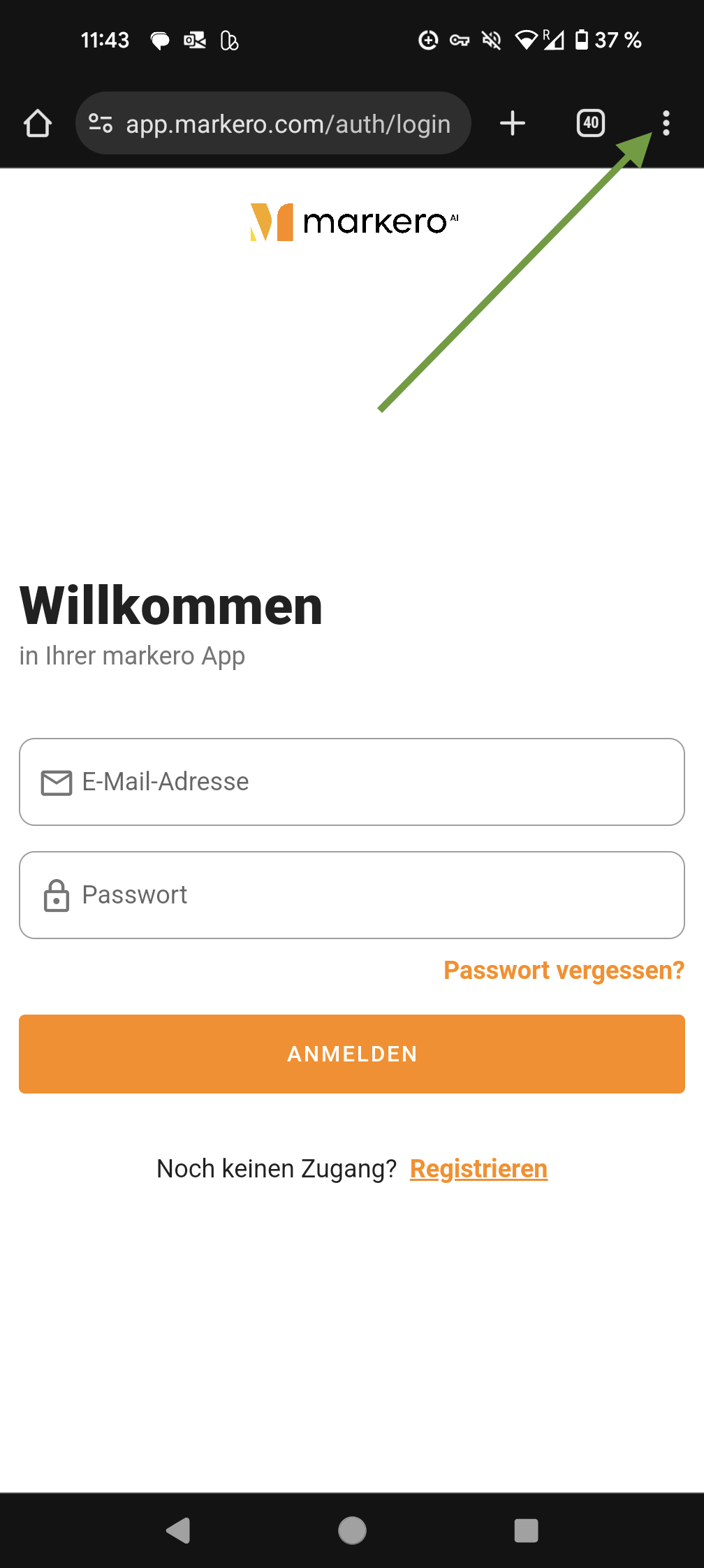Tap the address bar showing app.markero.com
This screenshot has height=1568, width=704.
point(288,124)
